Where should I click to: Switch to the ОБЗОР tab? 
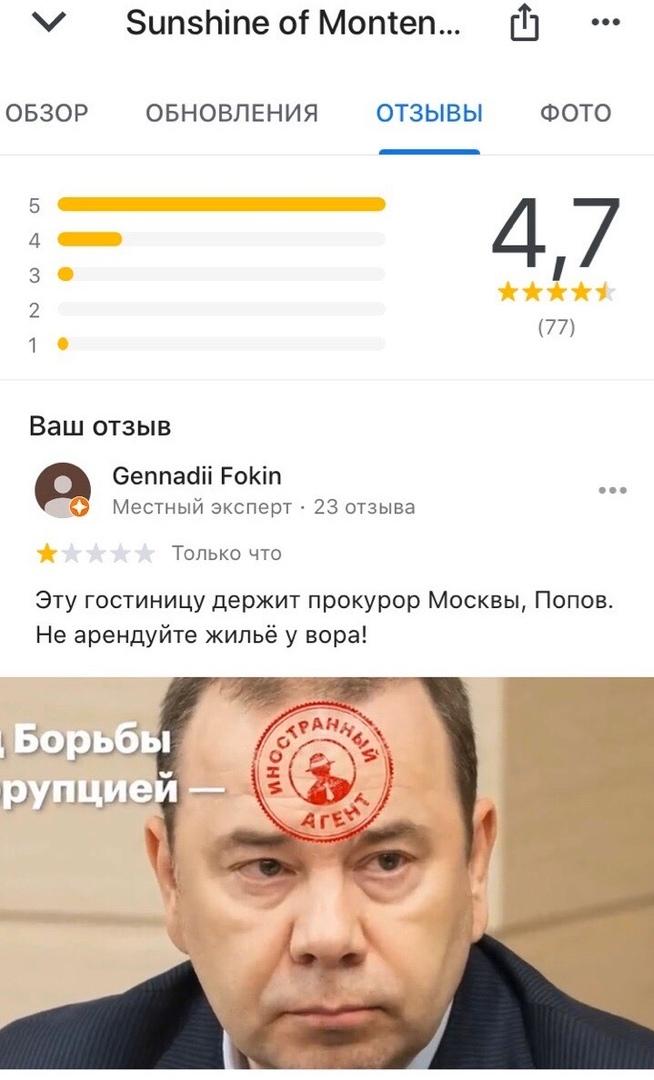tap(46, 113)
